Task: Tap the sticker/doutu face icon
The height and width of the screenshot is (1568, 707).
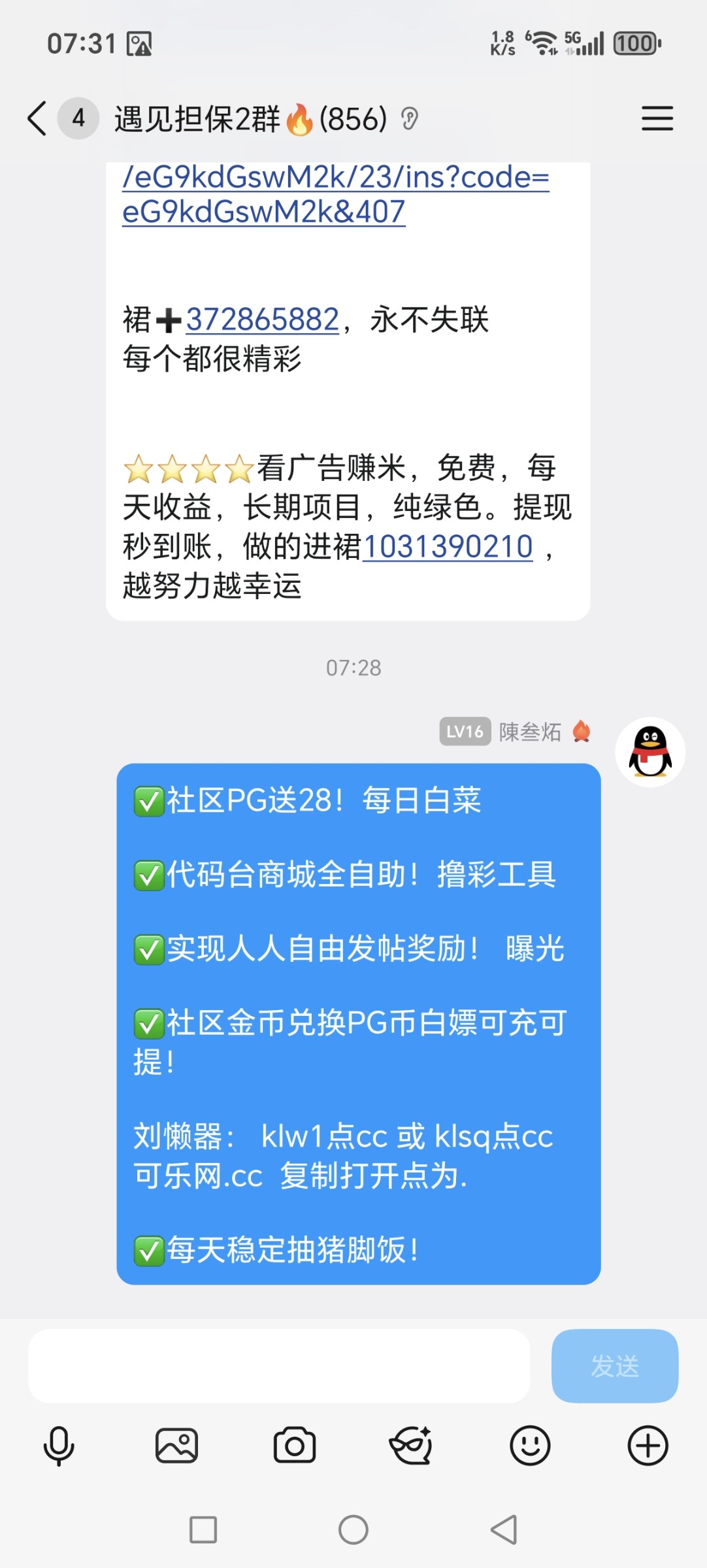Action: click(412, 1445)
